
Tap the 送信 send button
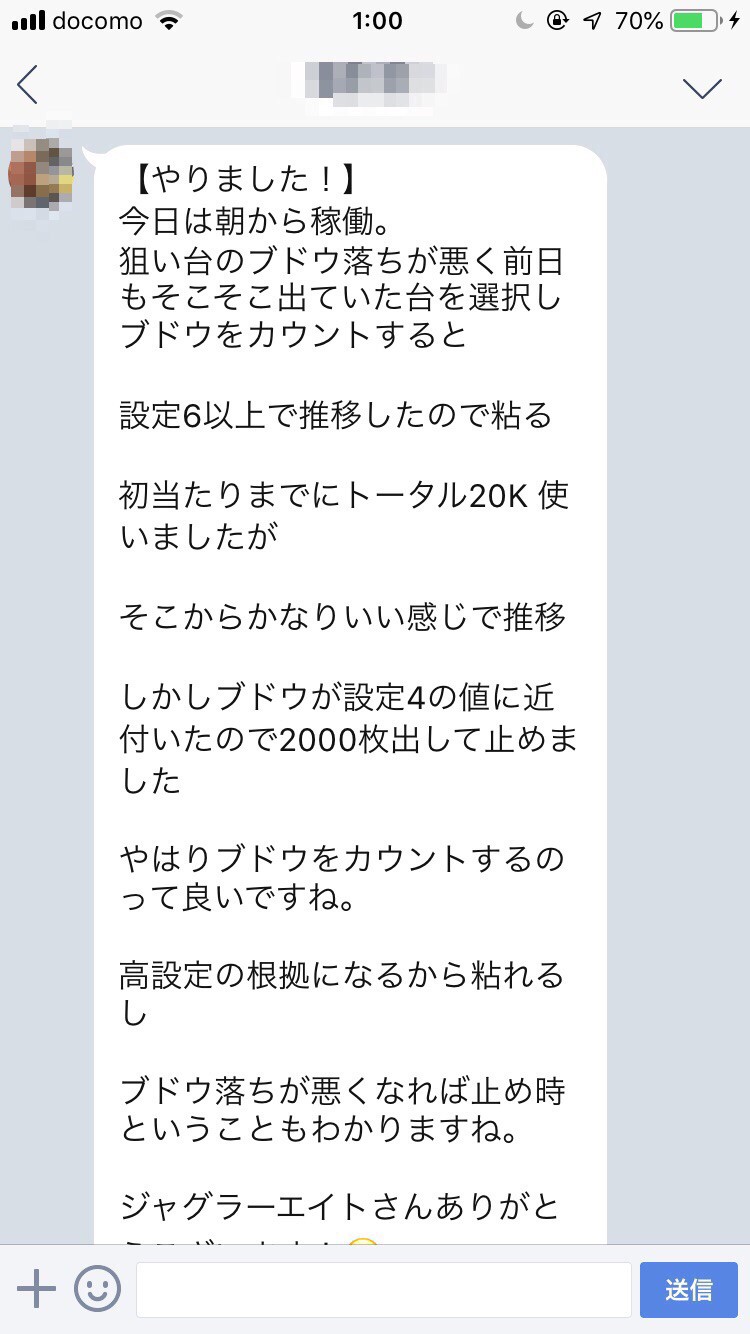[688, 1289]
